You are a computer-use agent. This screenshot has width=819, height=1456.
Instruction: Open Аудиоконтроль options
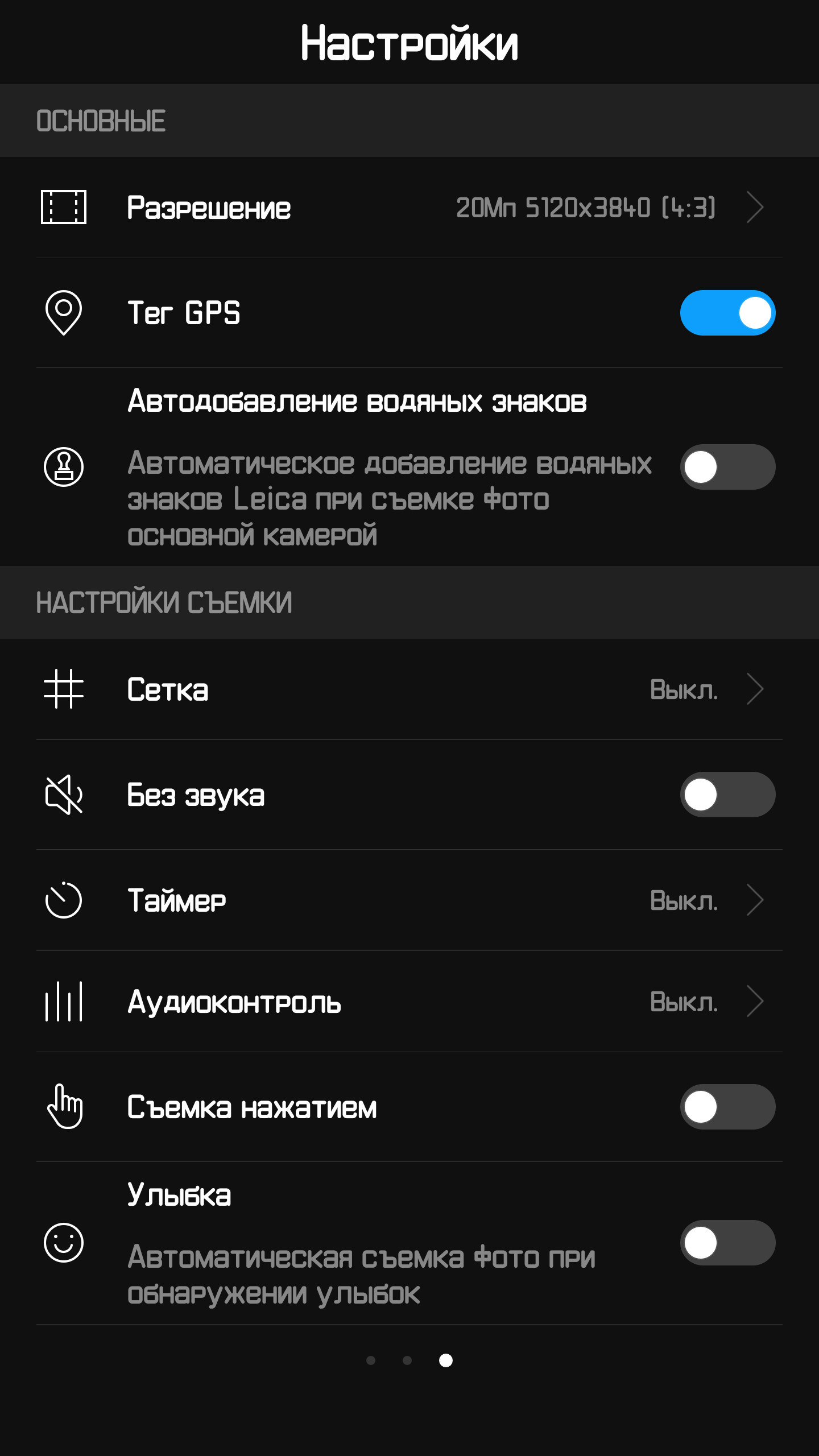[409, 1002]
